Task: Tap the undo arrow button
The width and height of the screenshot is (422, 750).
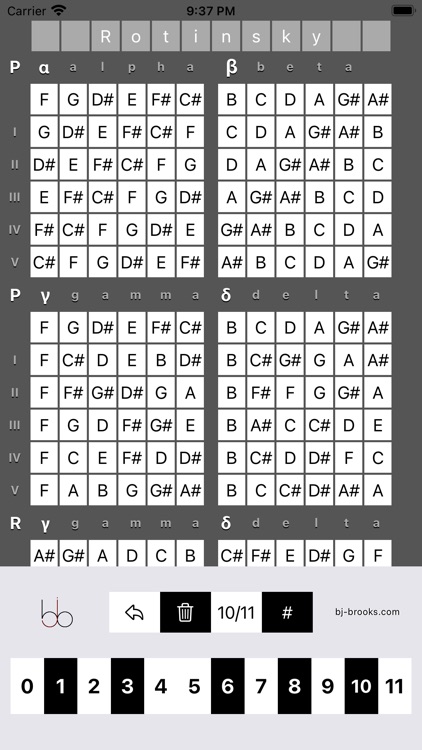Action: 134,612
